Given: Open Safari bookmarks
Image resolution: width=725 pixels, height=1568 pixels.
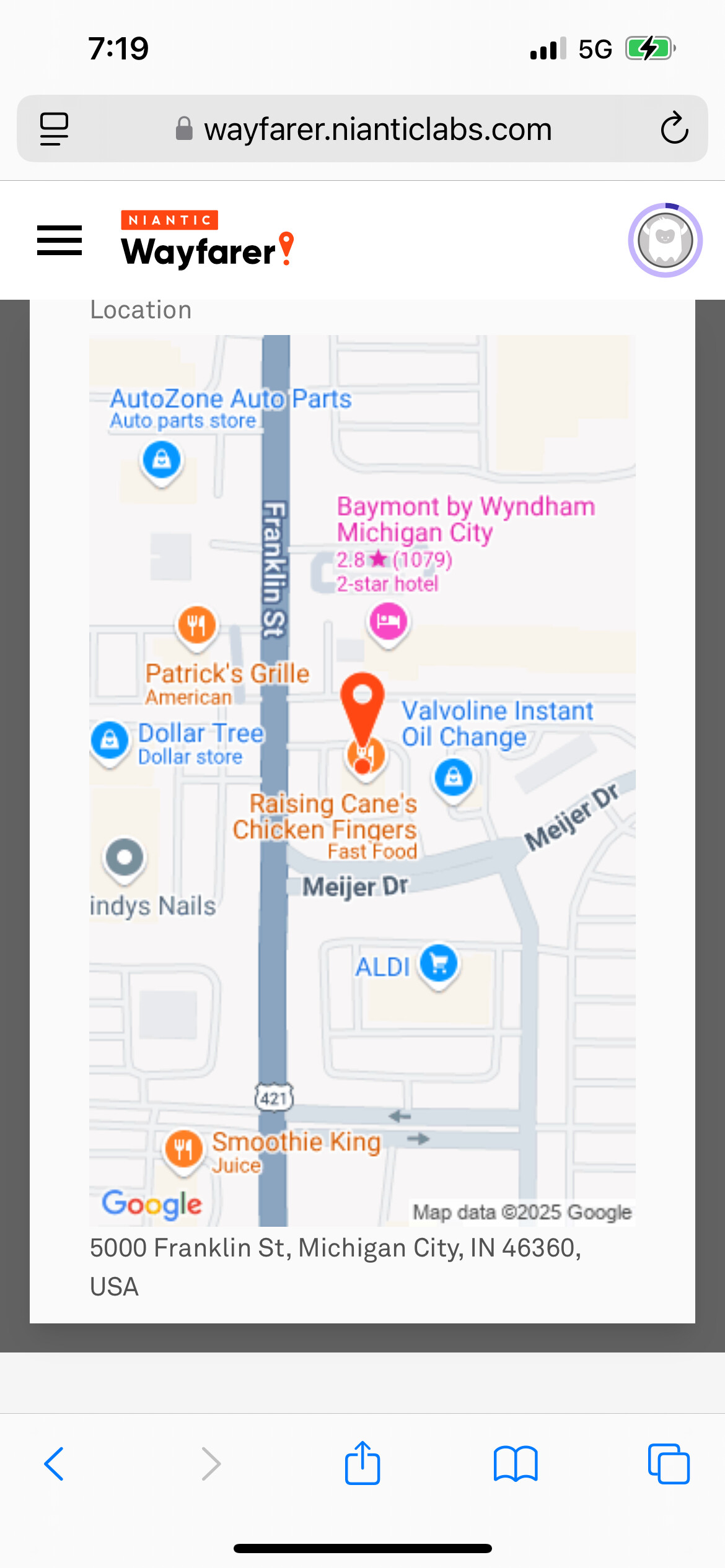Looking at the screenshot, I should 516,1464.
